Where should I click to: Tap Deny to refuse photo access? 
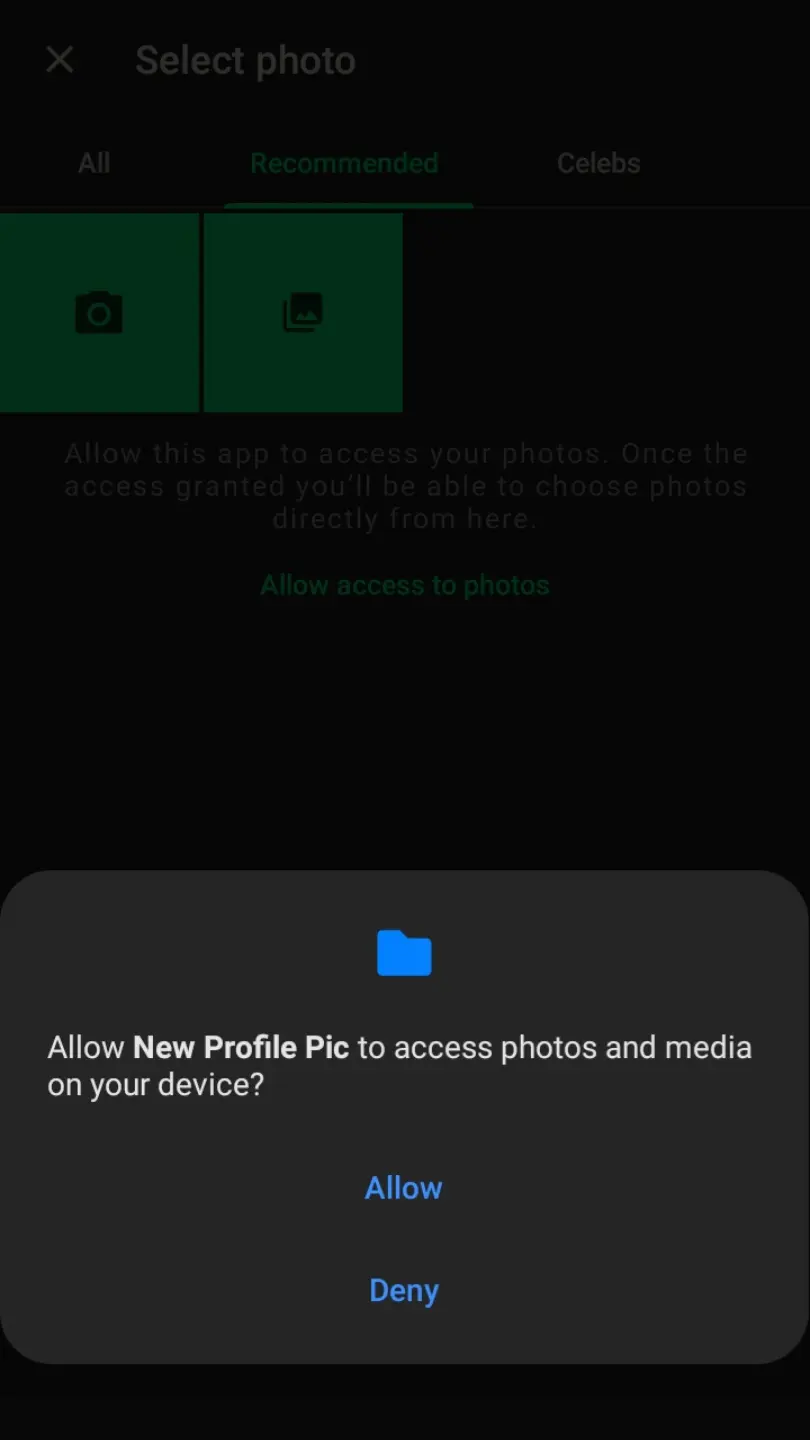(404, 1290)
